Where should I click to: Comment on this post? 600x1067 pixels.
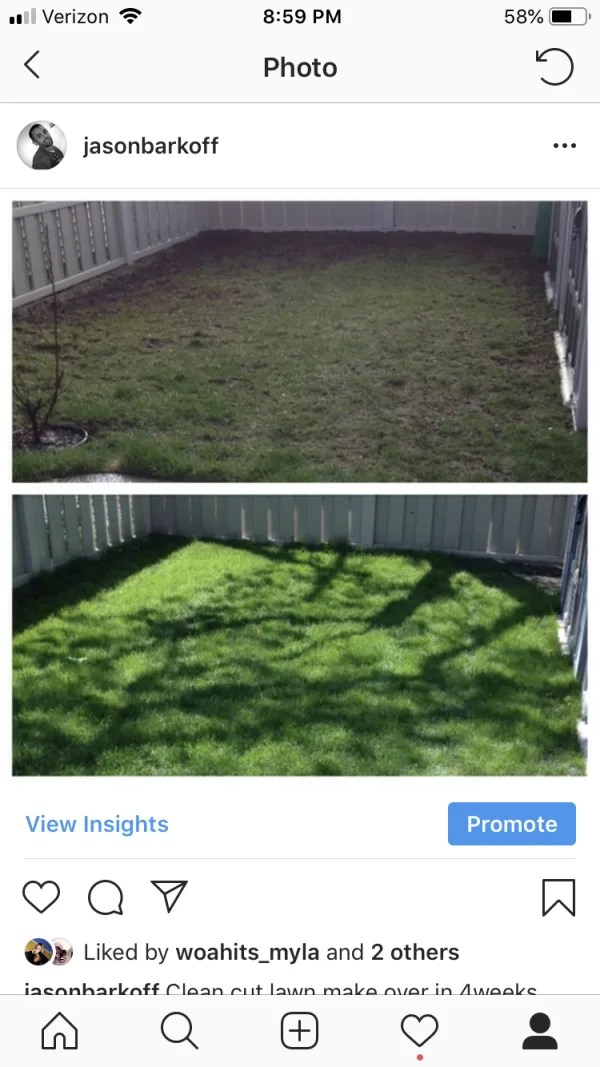[x=105, y=897]
